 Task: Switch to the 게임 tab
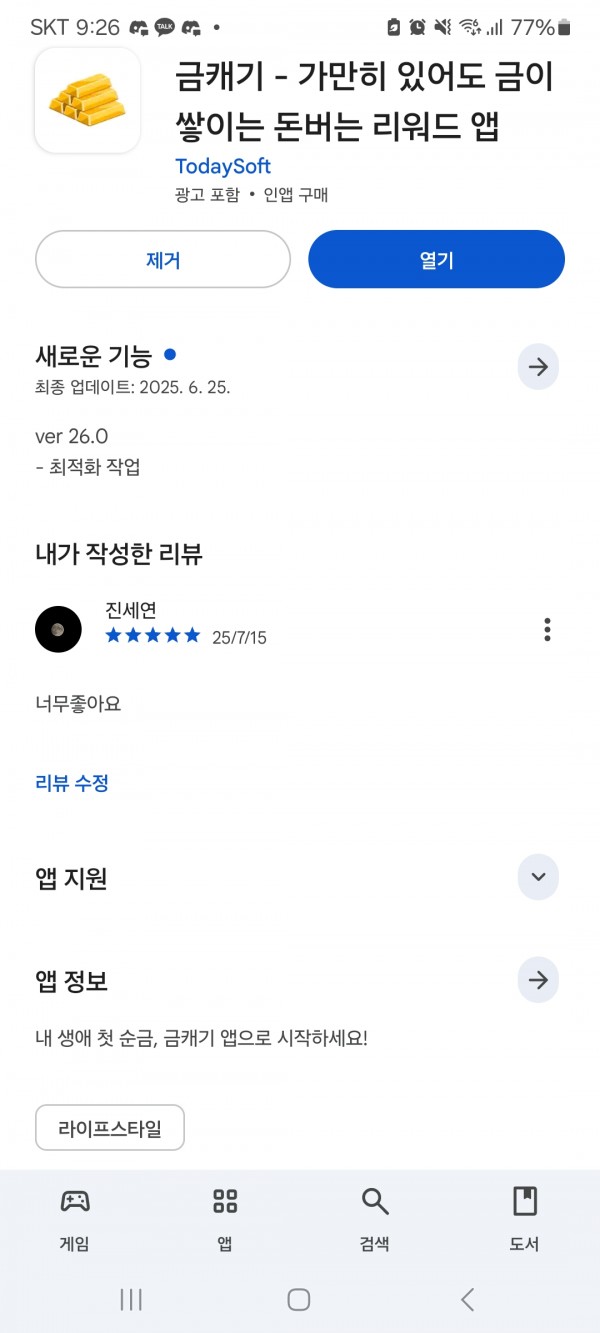click(75, 1218)
